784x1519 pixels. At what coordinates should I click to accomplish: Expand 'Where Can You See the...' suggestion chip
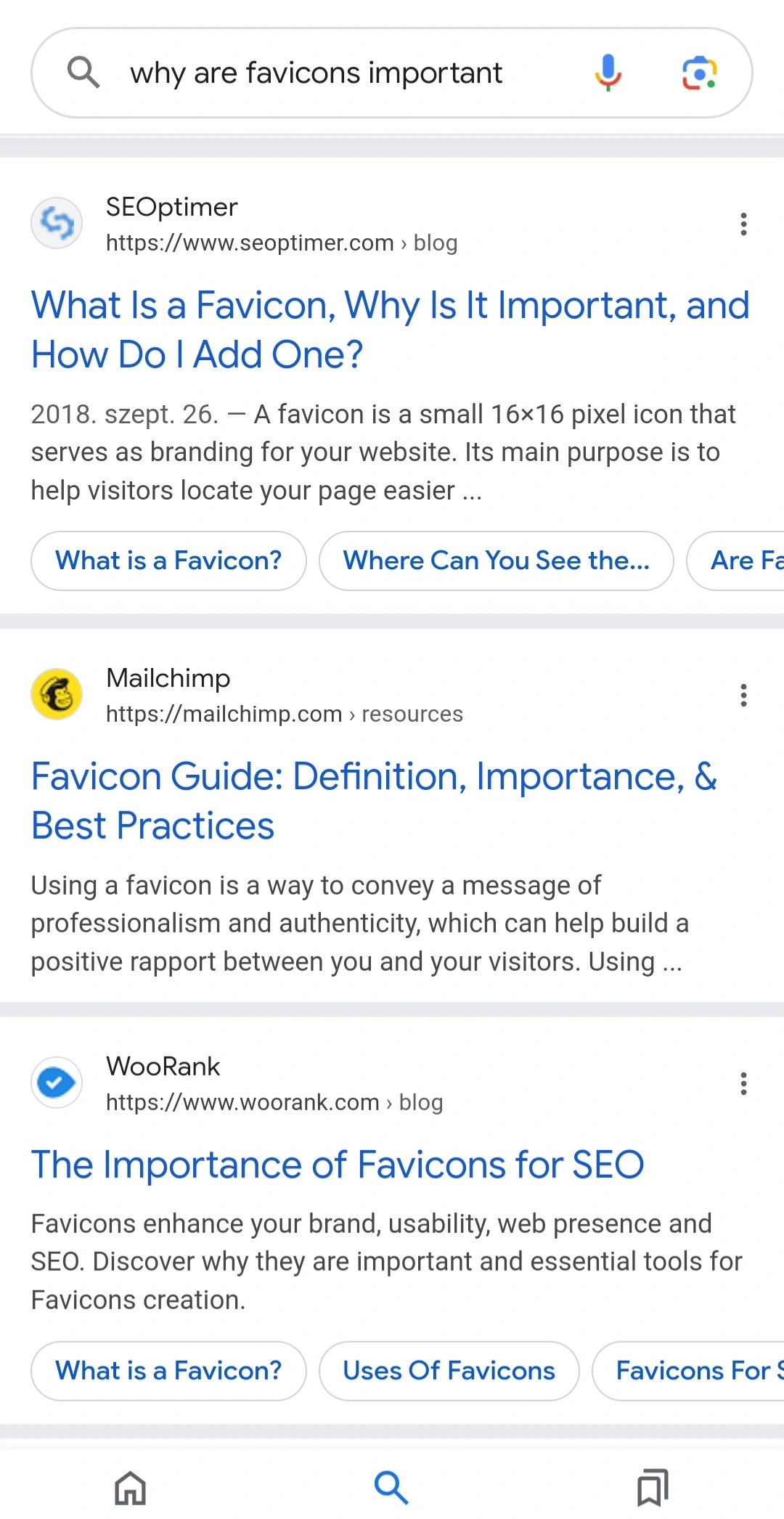496,561
